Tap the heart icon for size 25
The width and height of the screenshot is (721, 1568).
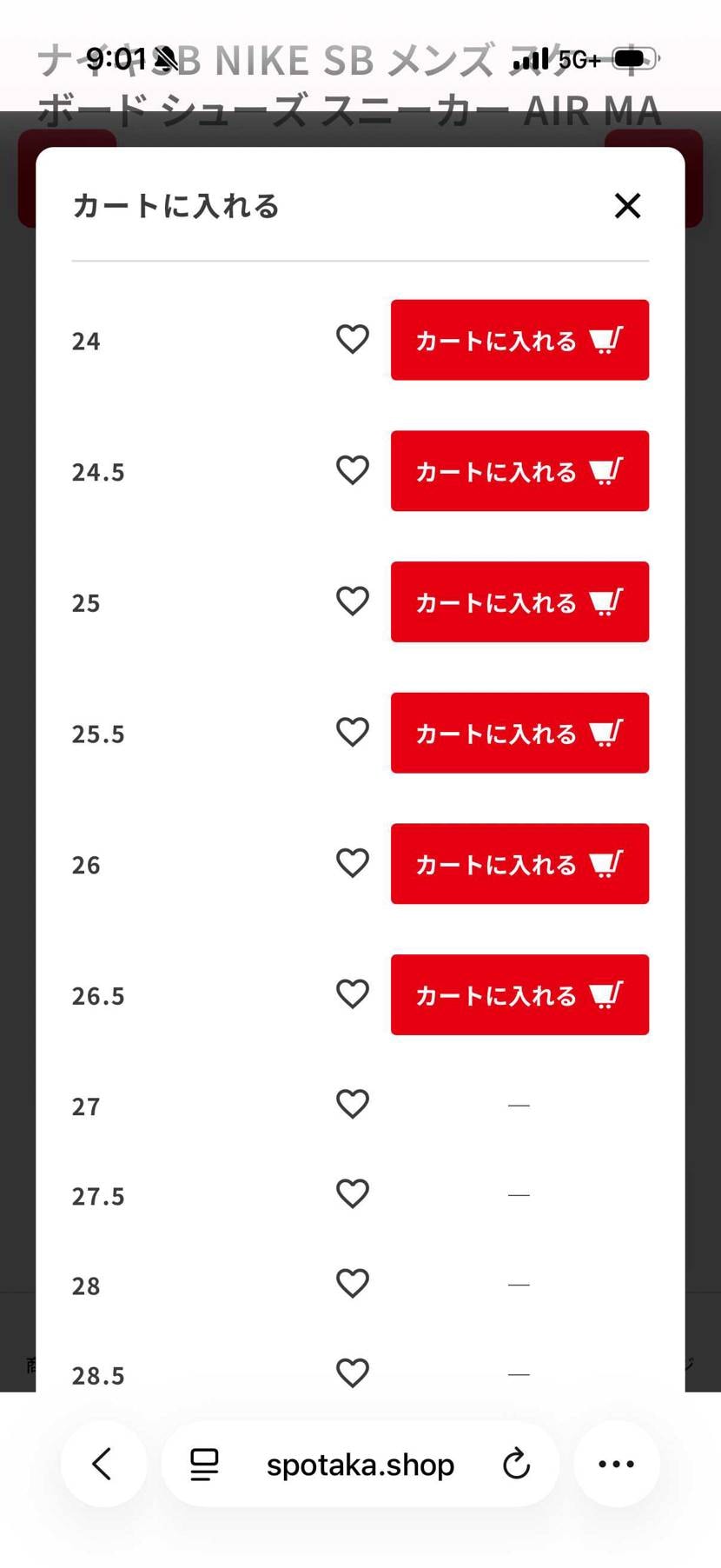coord(353,601)
